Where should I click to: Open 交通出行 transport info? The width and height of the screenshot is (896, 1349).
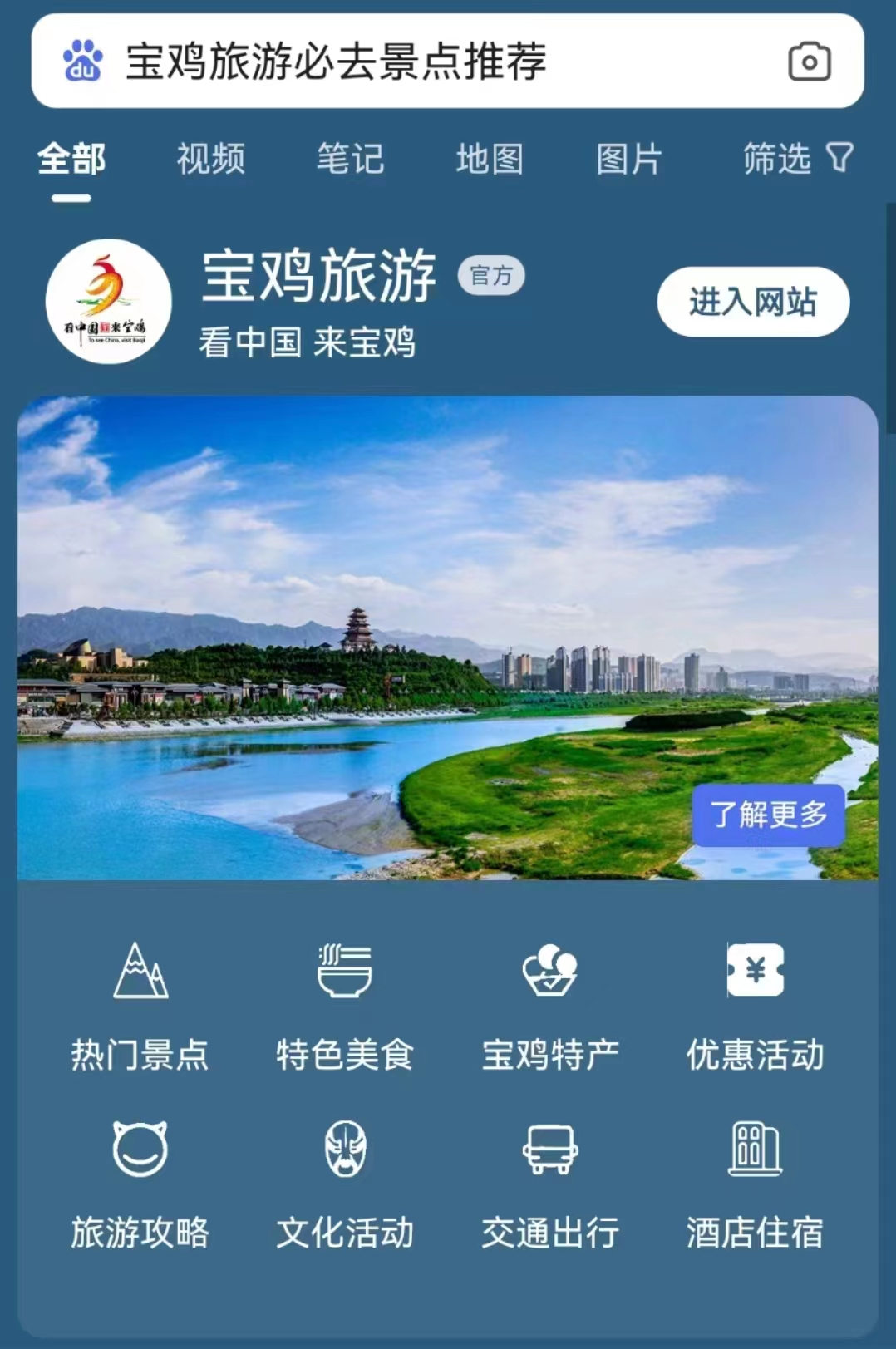(x=550, y=1184)
